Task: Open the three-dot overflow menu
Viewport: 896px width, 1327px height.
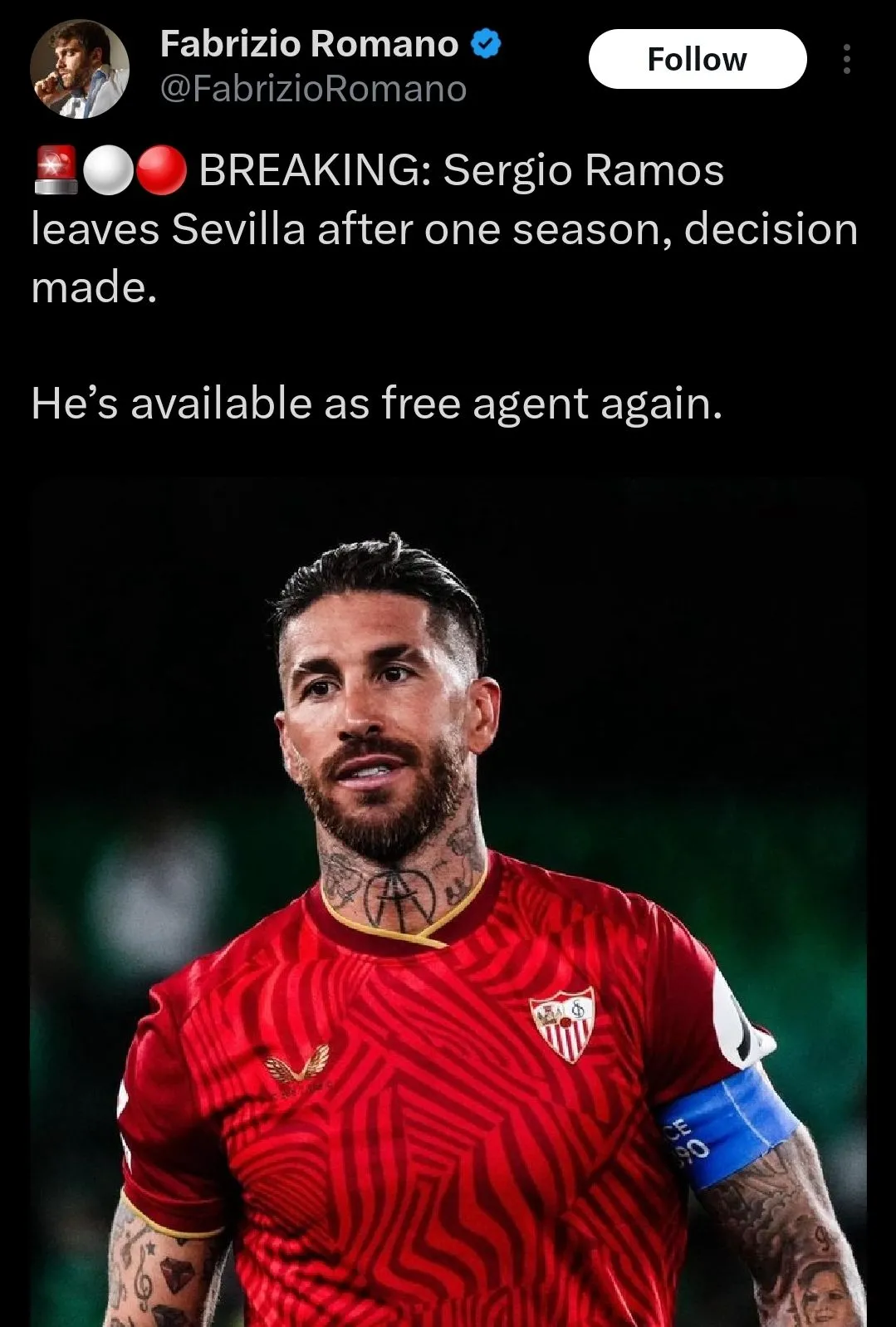Action: pos(846,59)
